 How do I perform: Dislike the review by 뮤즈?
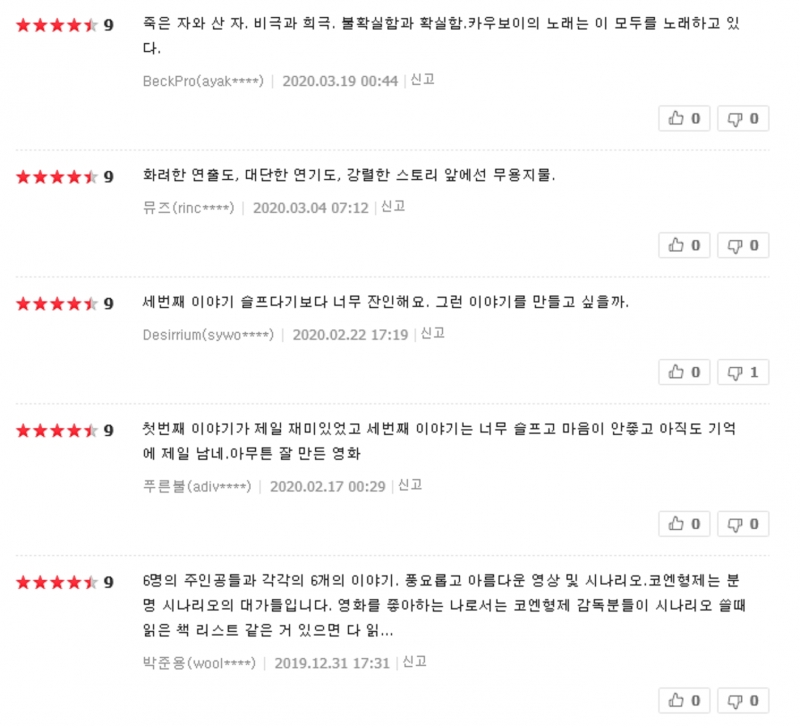(743, 245)
